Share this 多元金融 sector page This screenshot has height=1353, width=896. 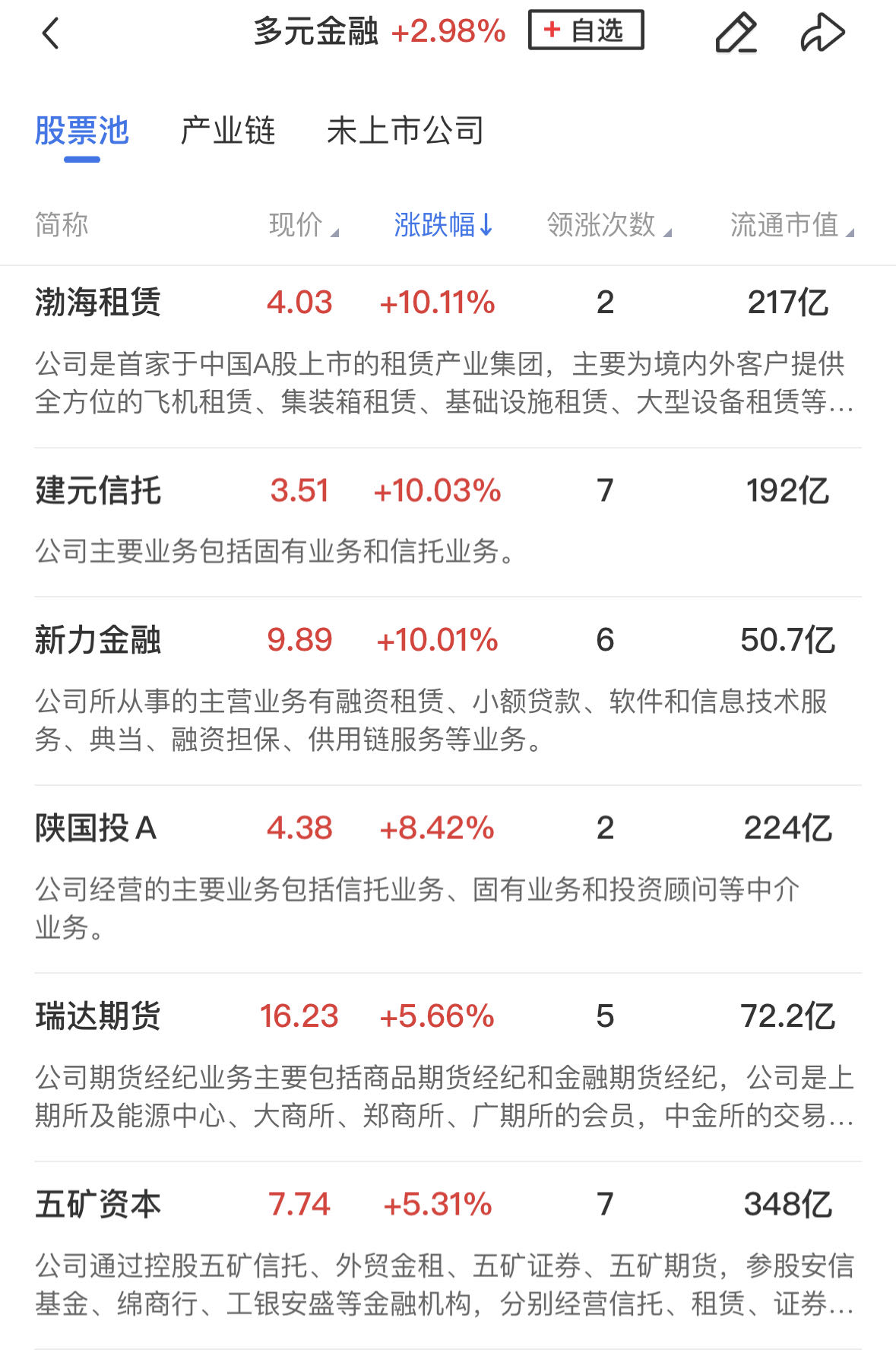(822, 33)
